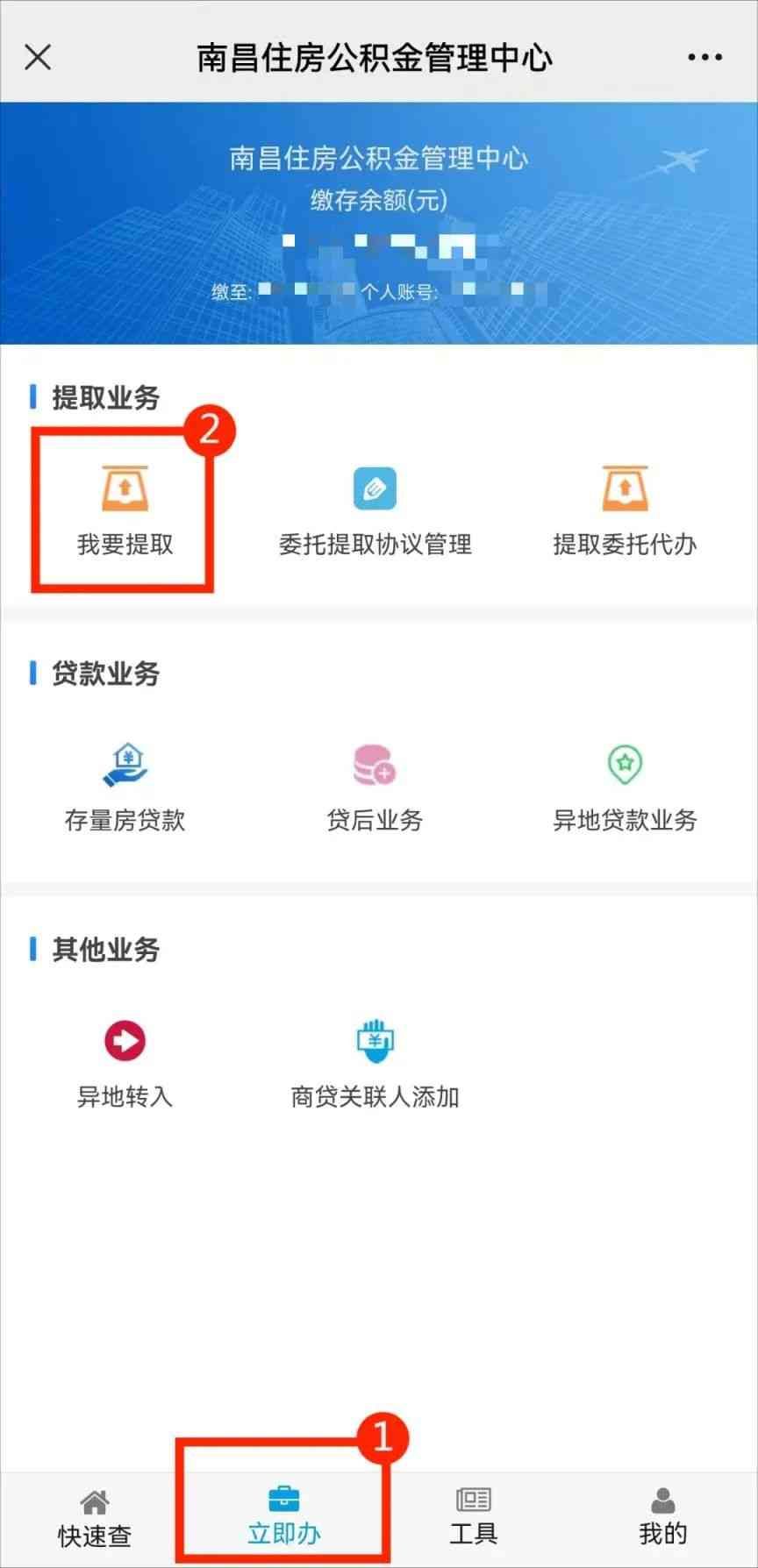The width and height of the screenshot is (758, 1568).
Task: Switch to the 快速查 tab
Action: click(95, 1516)
